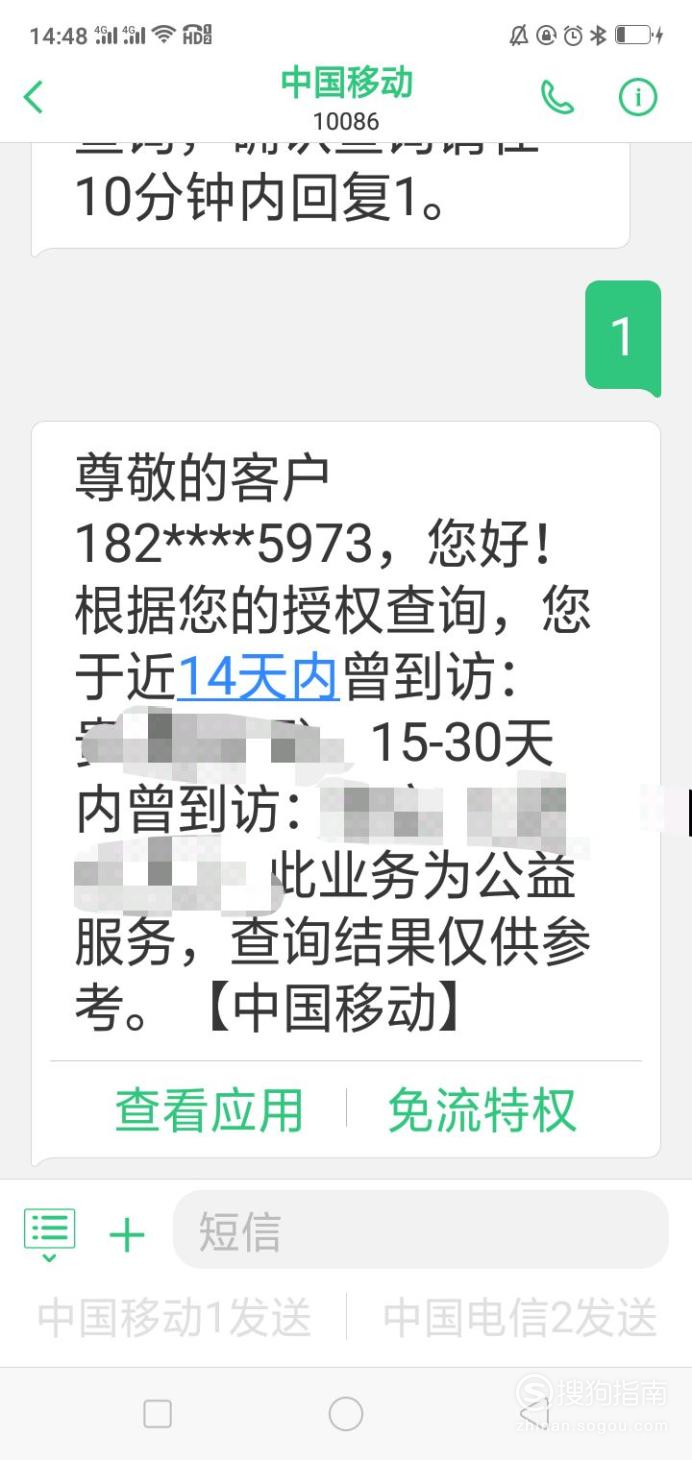The height and width of the screenshot is (1460, 692).
Task: Send via 中国电信2发送
Action: (520, 1317)
